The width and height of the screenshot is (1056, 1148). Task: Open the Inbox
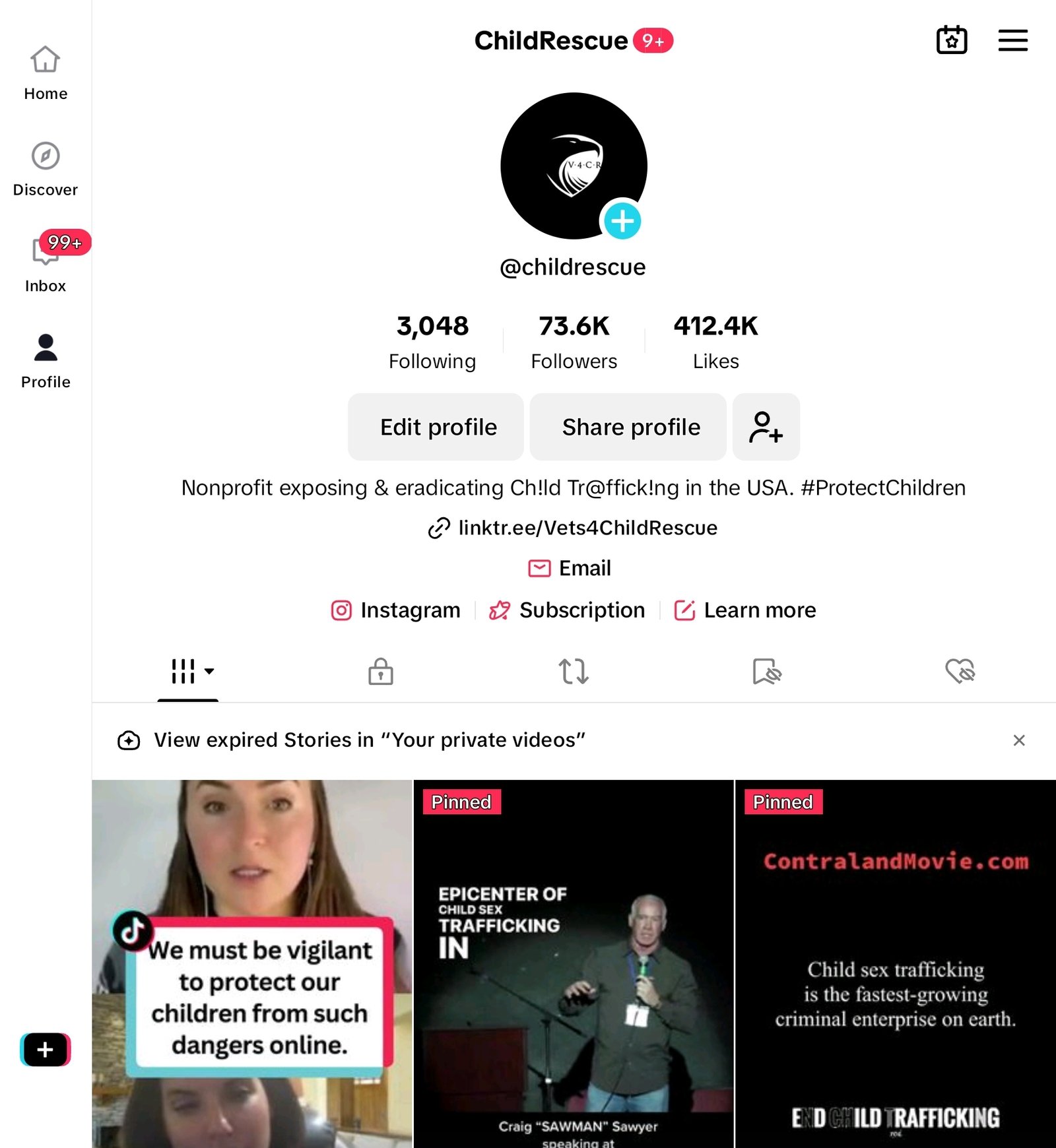46,264
